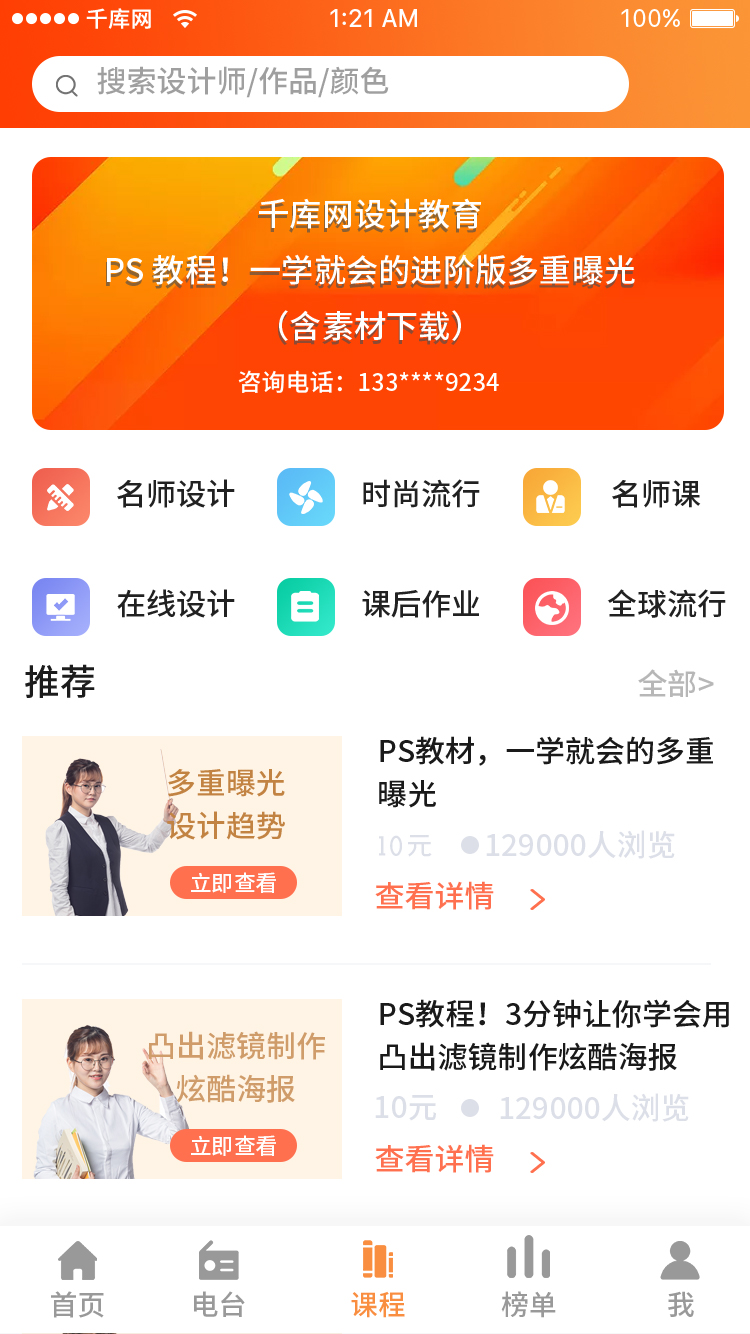Open the 课后作业 category
Screen dimensions: 750x1334
point(378,606)
